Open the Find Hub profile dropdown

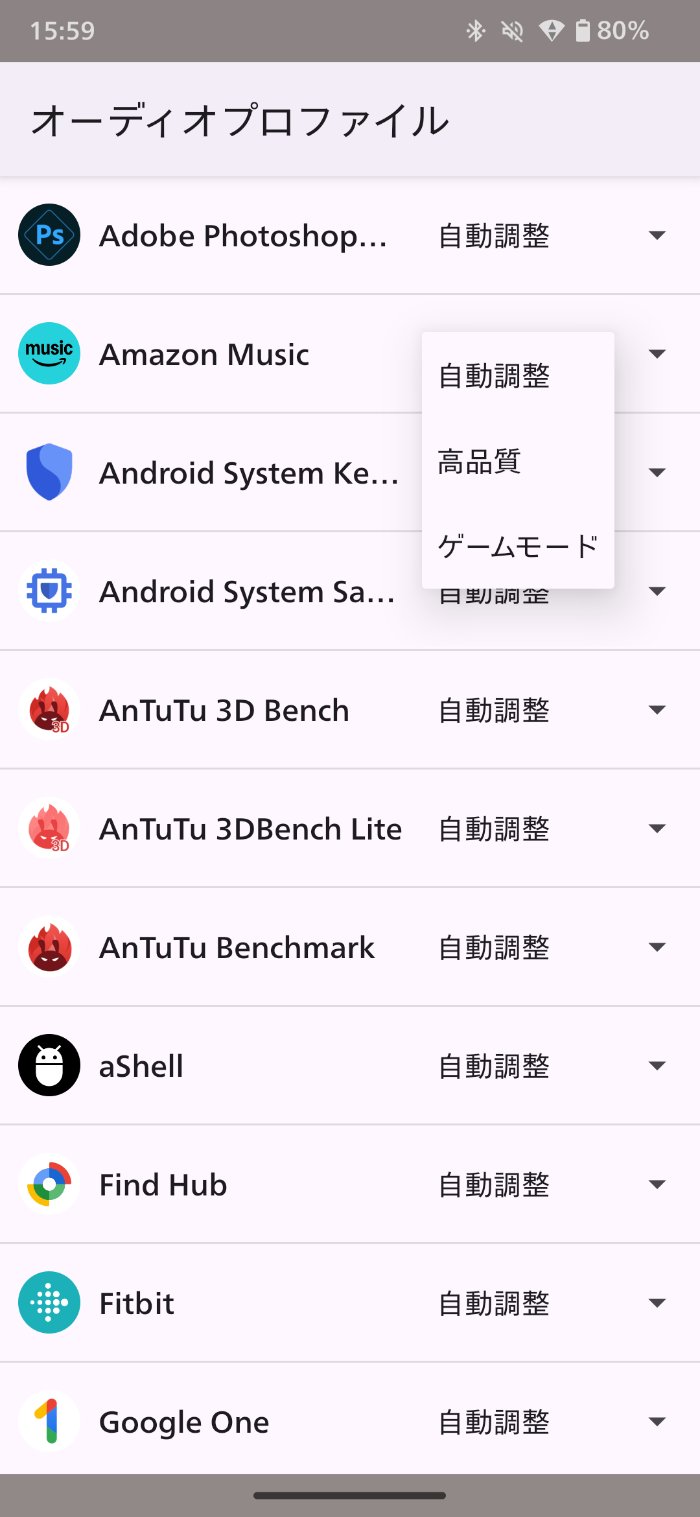click(552, 1185)
